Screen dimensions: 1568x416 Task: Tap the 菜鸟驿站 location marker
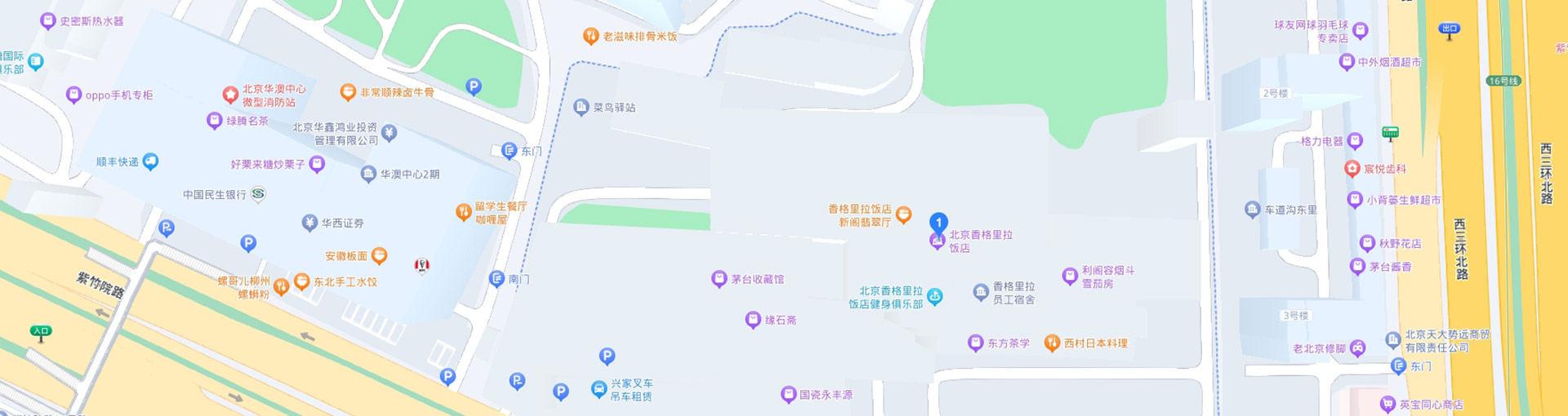tap(581, 107)
